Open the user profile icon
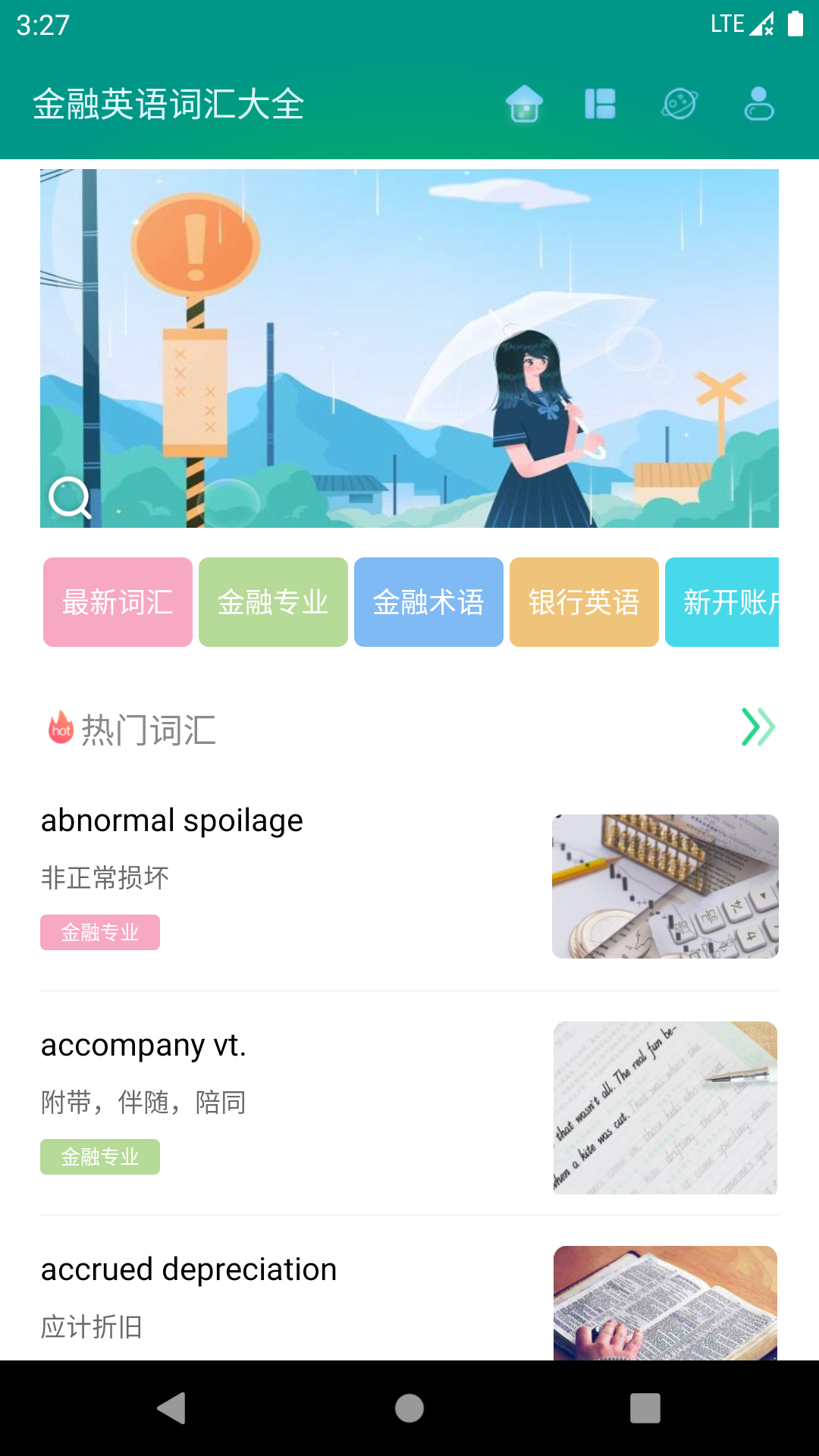Viewport: 819px width, 1456px height. coord(758,104)
